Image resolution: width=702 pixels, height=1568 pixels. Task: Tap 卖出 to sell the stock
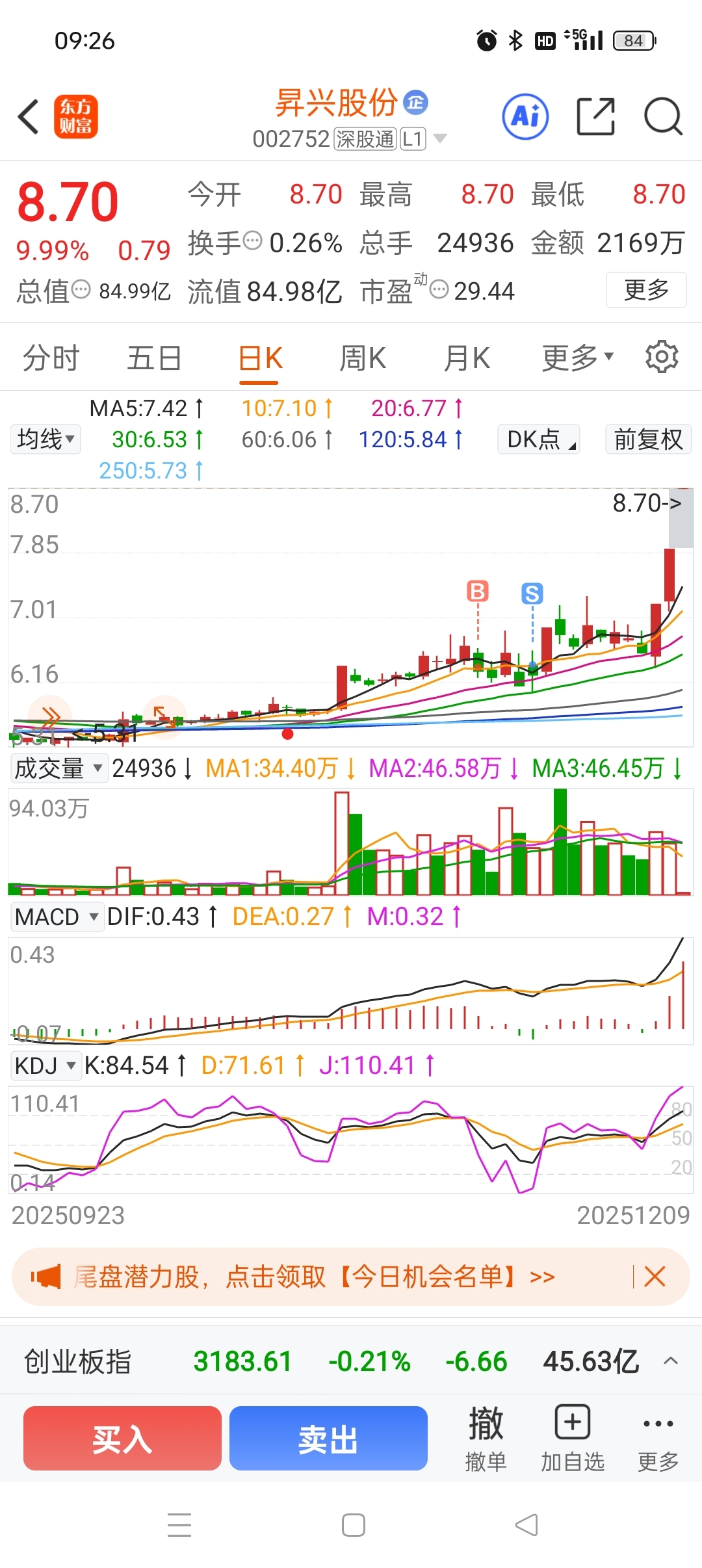pos(328,1439)
